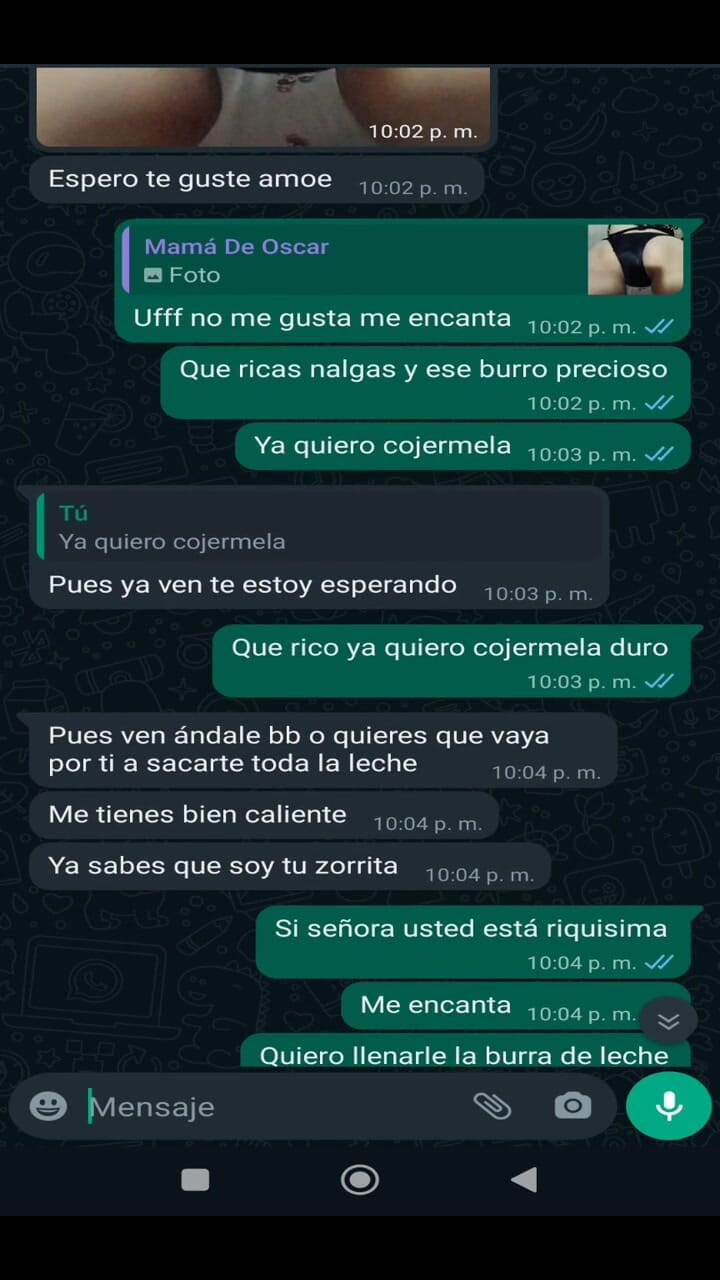This screenshot has width=720, height=1280.
Task: Go to the home screen via the system home button
Action: click(360, 1180)
